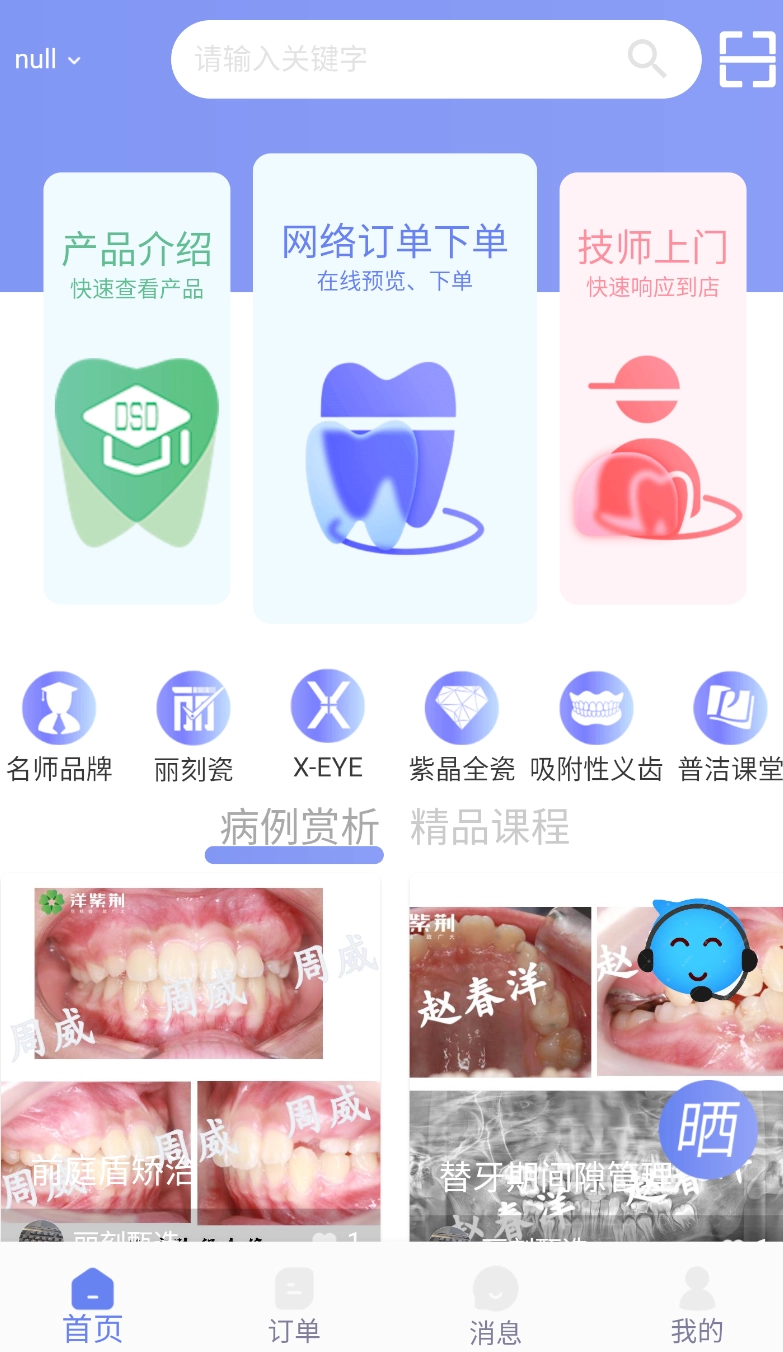Select the 名师品牌 icon
Screen dimensions: 783x1352
click(x=59, y=707)
